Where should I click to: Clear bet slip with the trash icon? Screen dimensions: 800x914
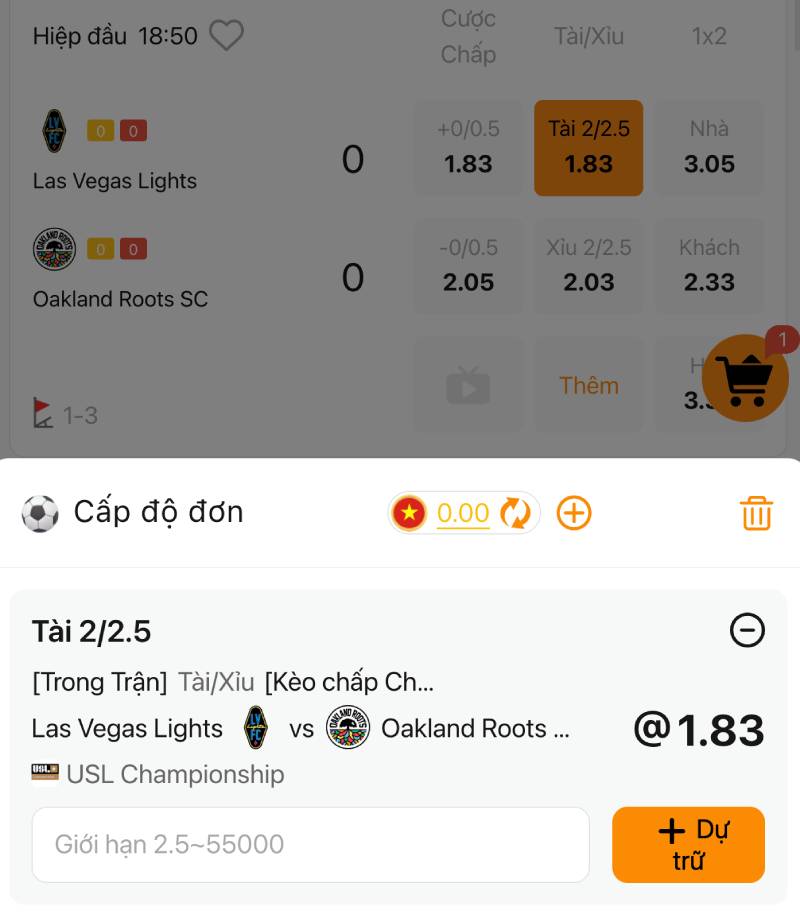(756, 511)
